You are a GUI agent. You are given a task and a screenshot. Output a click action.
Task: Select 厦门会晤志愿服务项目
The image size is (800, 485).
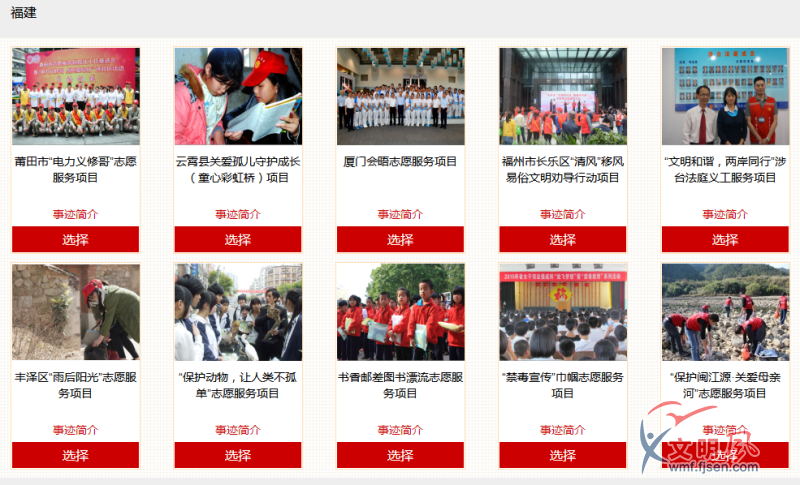tap(400, 240)
